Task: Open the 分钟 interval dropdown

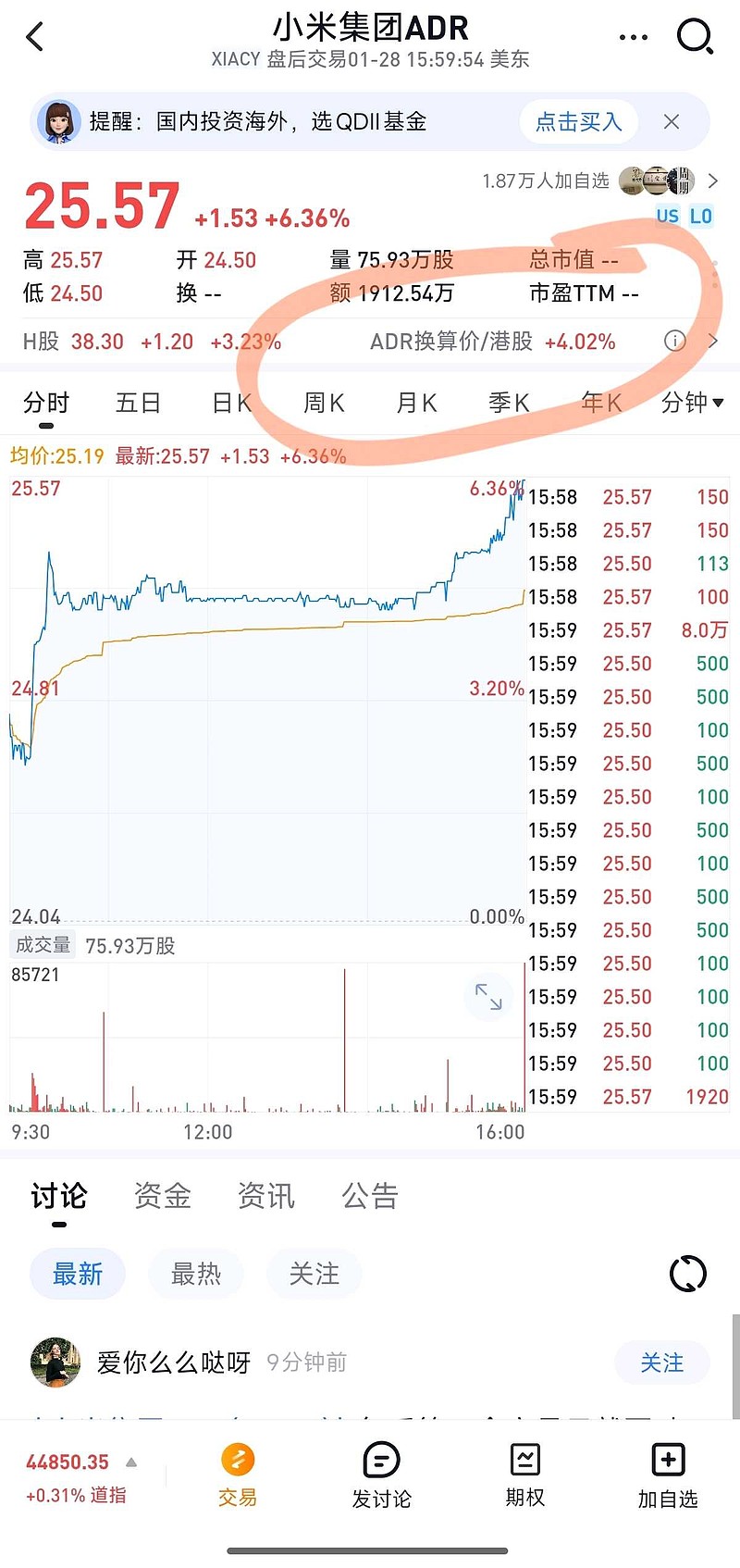Action: pyautogui.click(x=692, y=403)
